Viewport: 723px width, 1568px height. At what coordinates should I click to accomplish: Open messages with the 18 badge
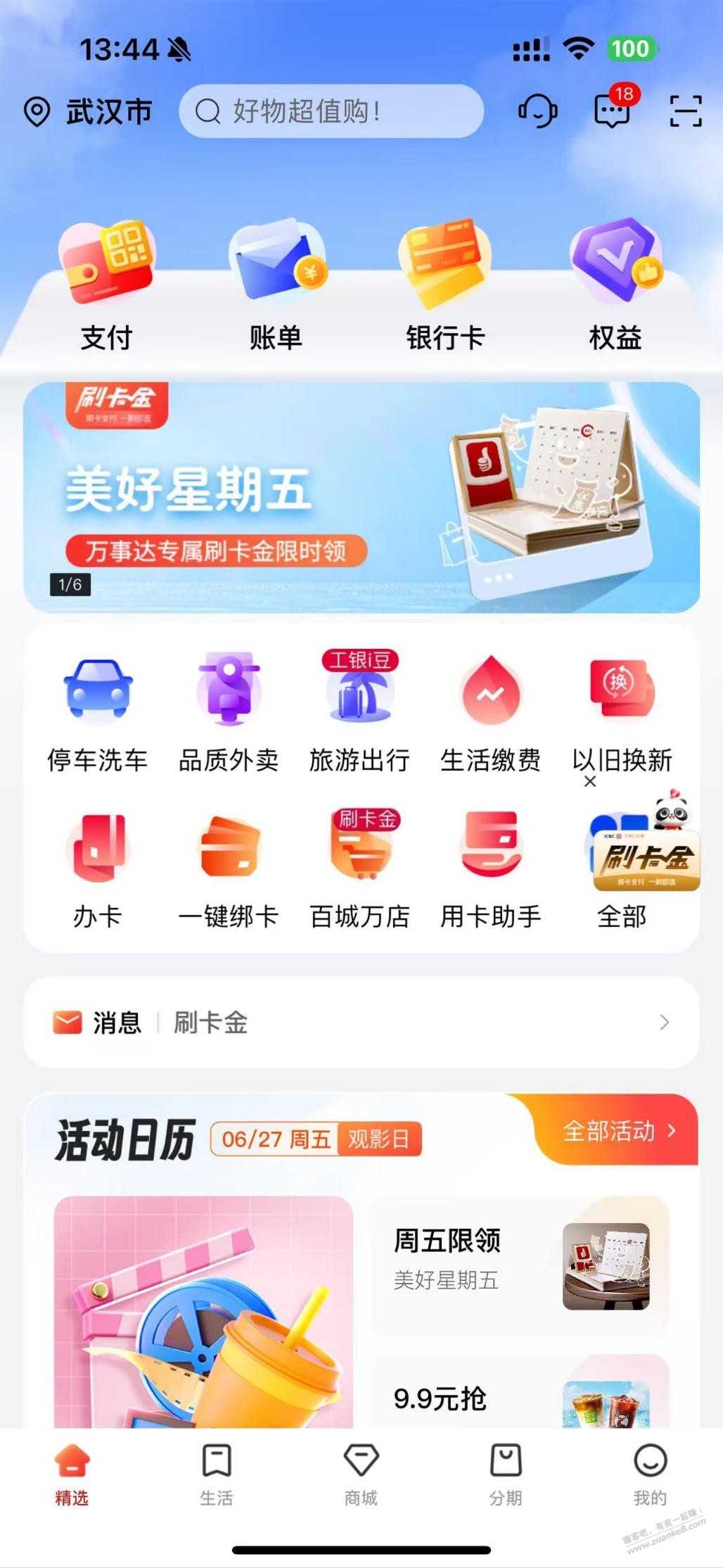613,110
